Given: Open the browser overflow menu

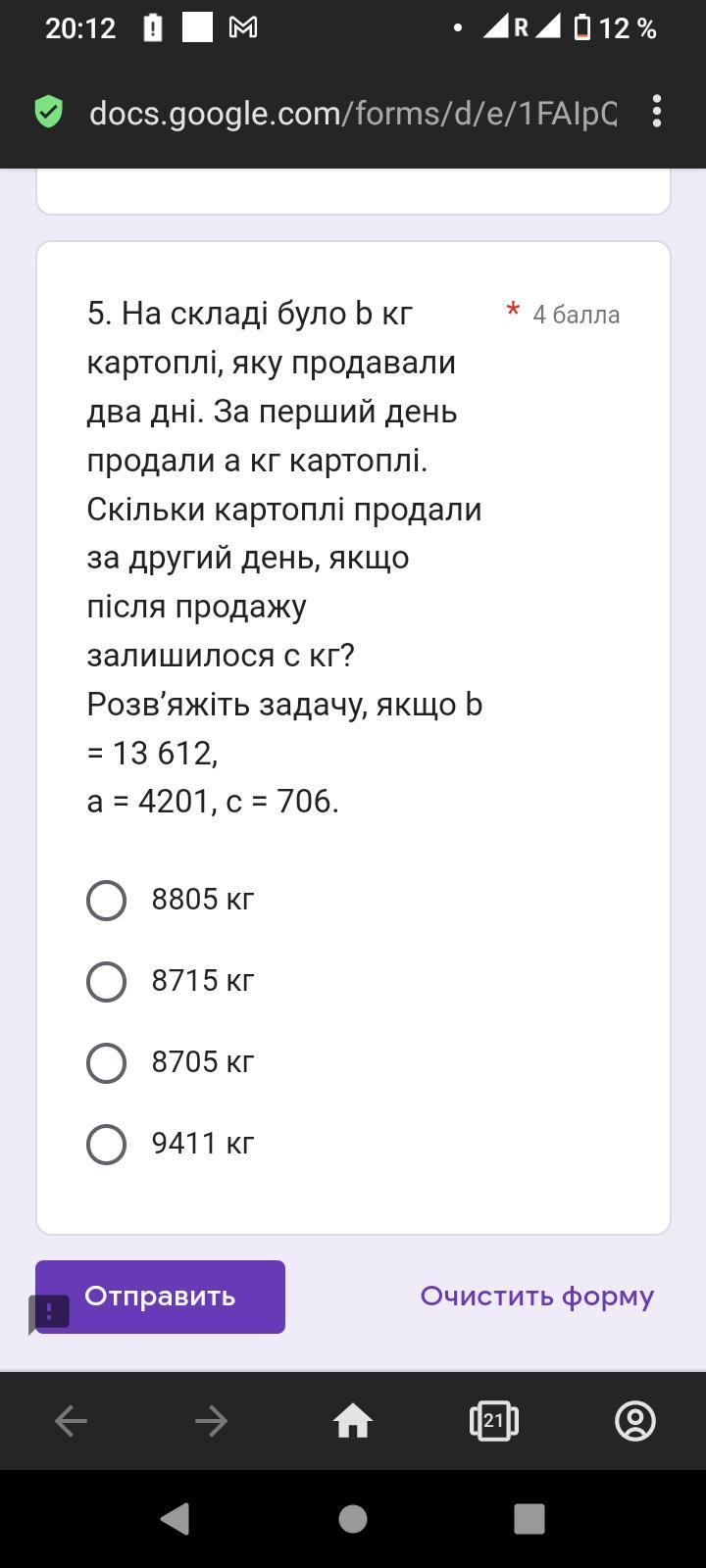Looking at the screenshot, I should tap(657, 112).
